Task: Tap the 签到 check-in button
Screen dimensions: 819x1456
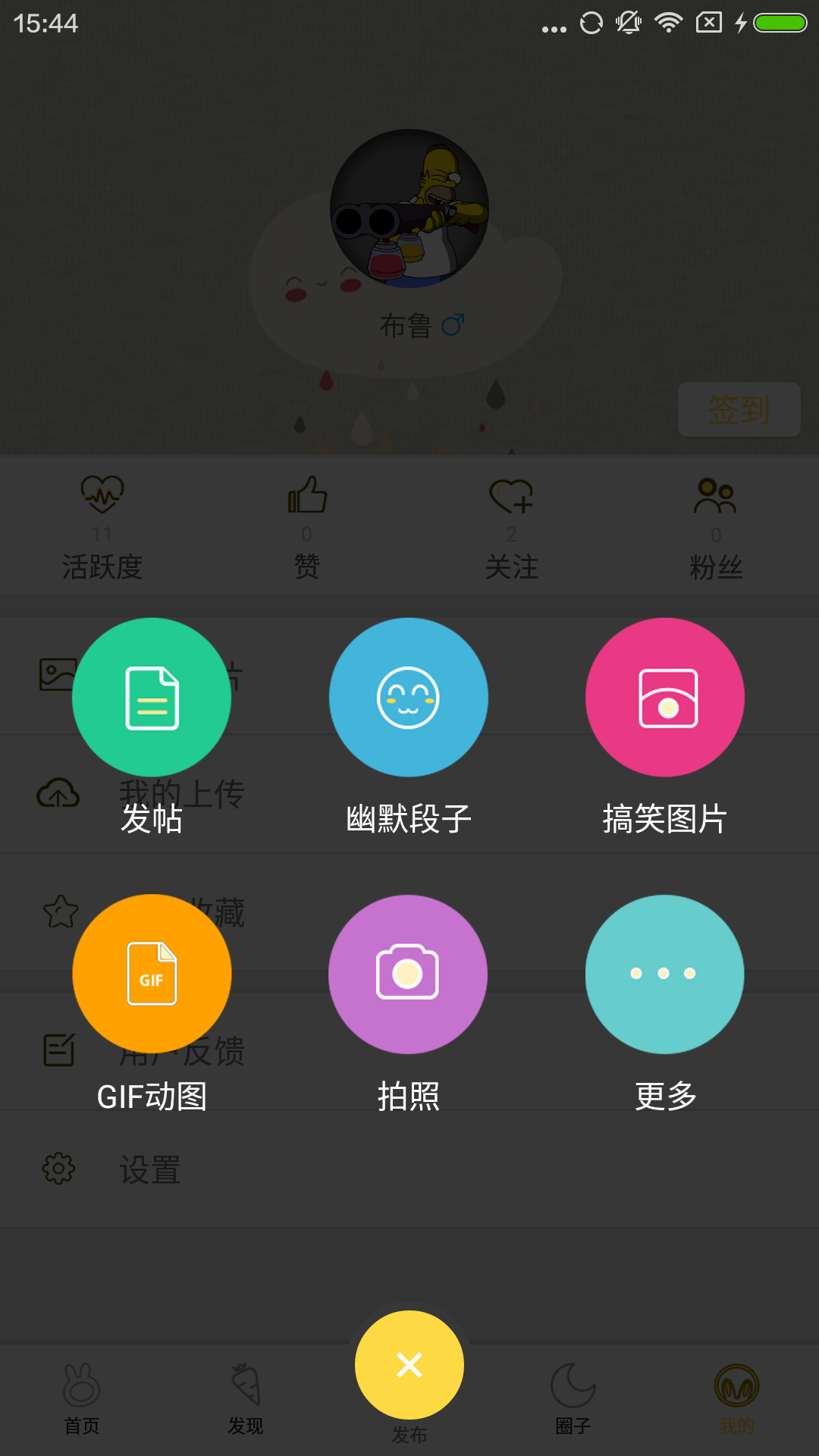Action: 738,409
